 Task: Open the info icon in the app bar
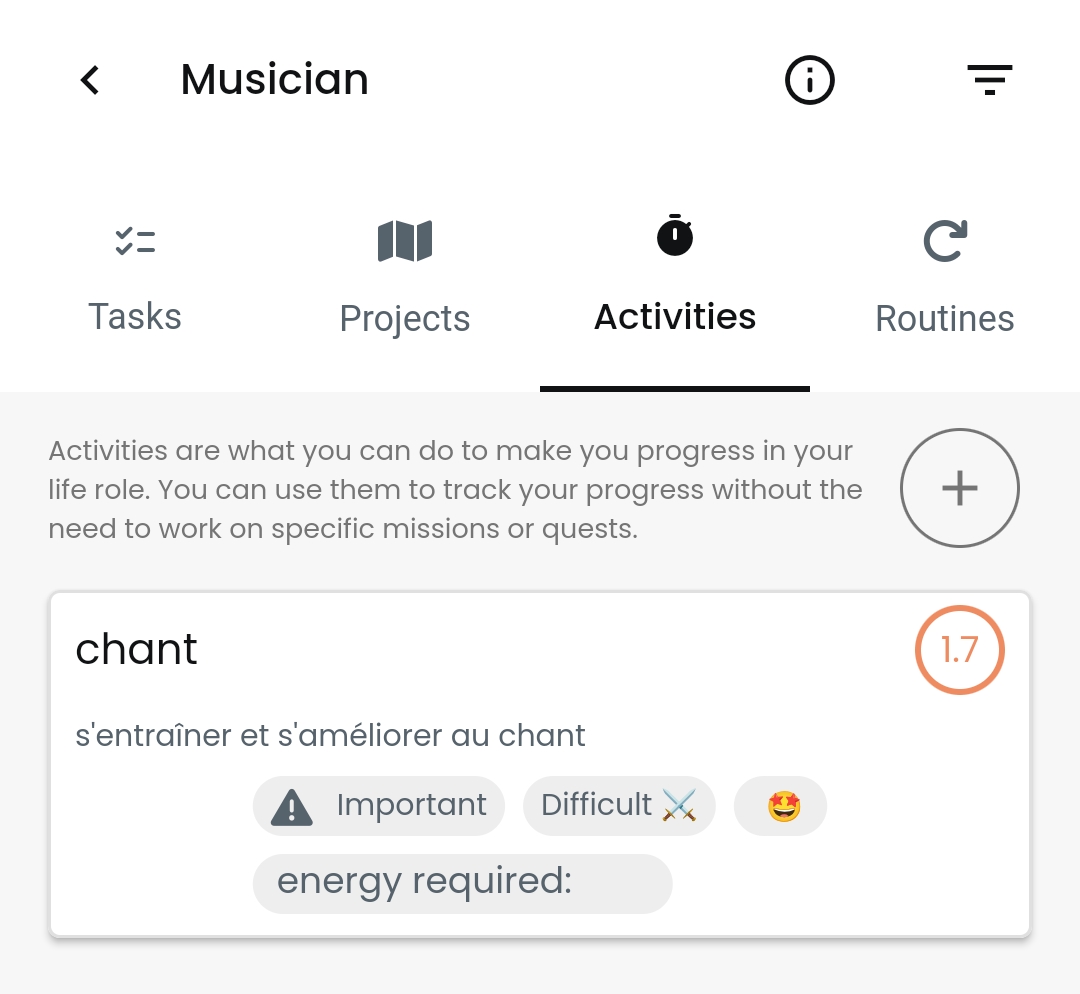tap(809, 80)
